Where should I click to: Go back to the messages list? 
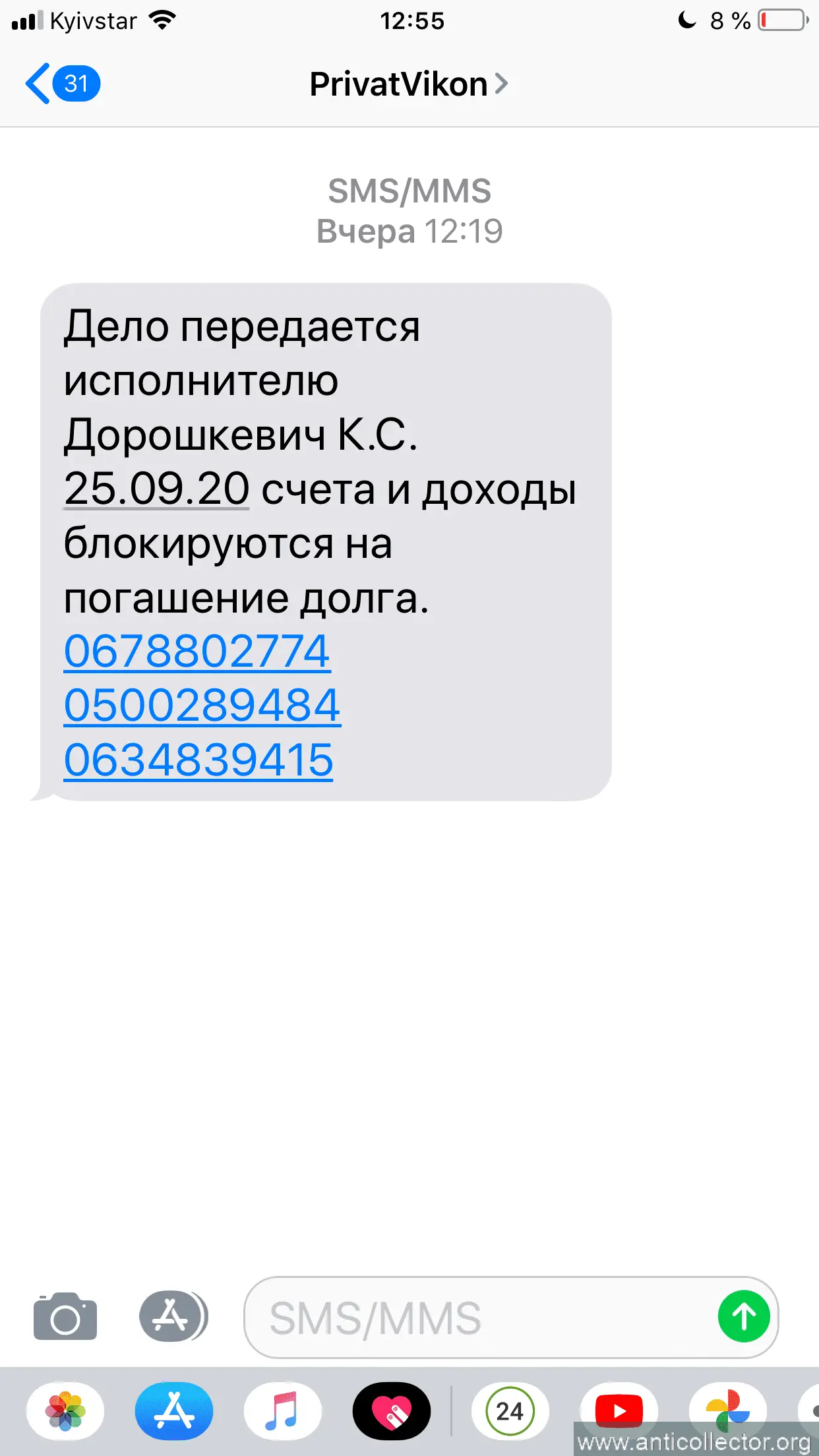(61, 84)
